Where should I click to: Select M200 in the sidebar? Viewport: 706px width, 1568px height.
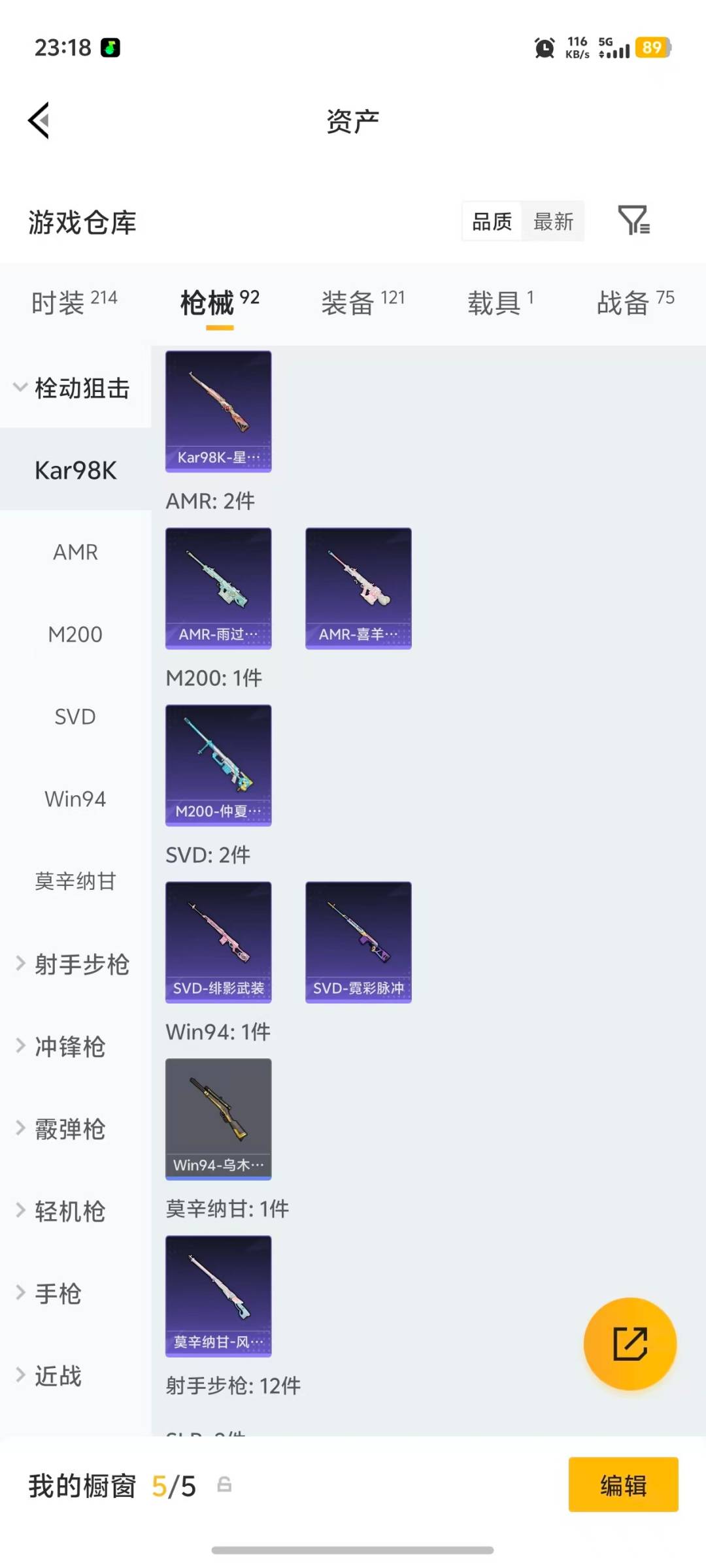76,634
